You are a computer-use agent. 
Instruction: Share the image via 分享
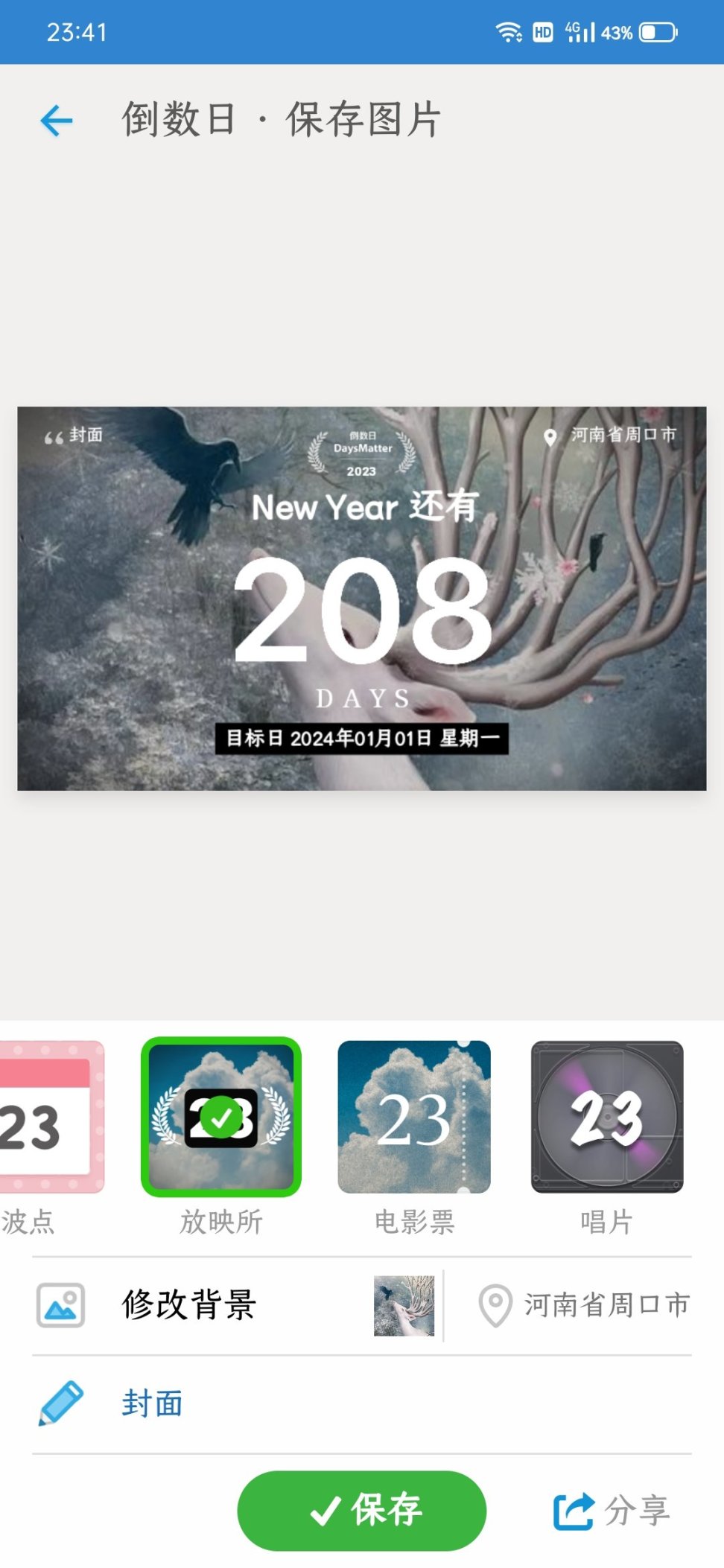pyautogui.click(x=612, y=1511)
